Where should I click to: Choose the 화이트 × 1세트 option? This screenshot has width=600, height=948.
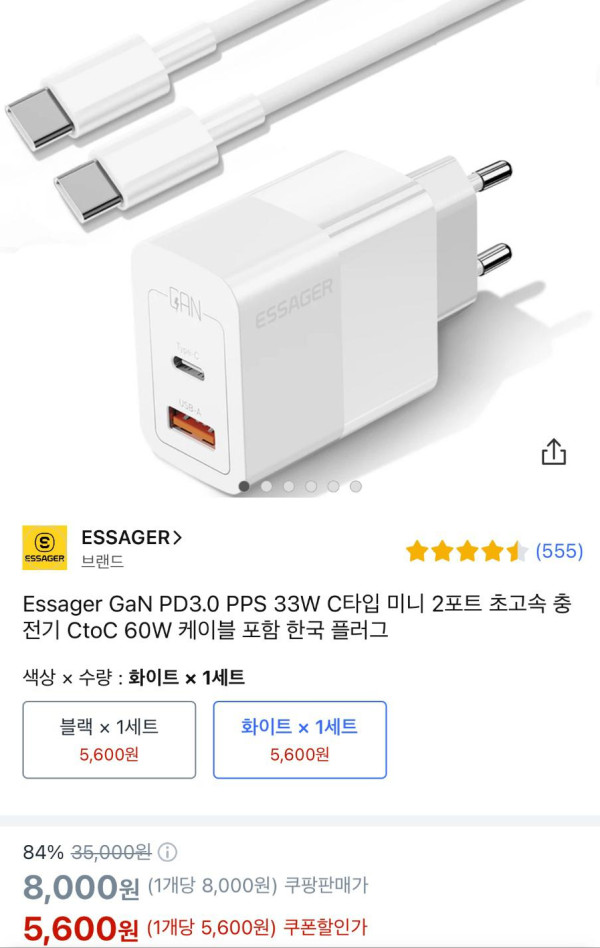point(299,740)
